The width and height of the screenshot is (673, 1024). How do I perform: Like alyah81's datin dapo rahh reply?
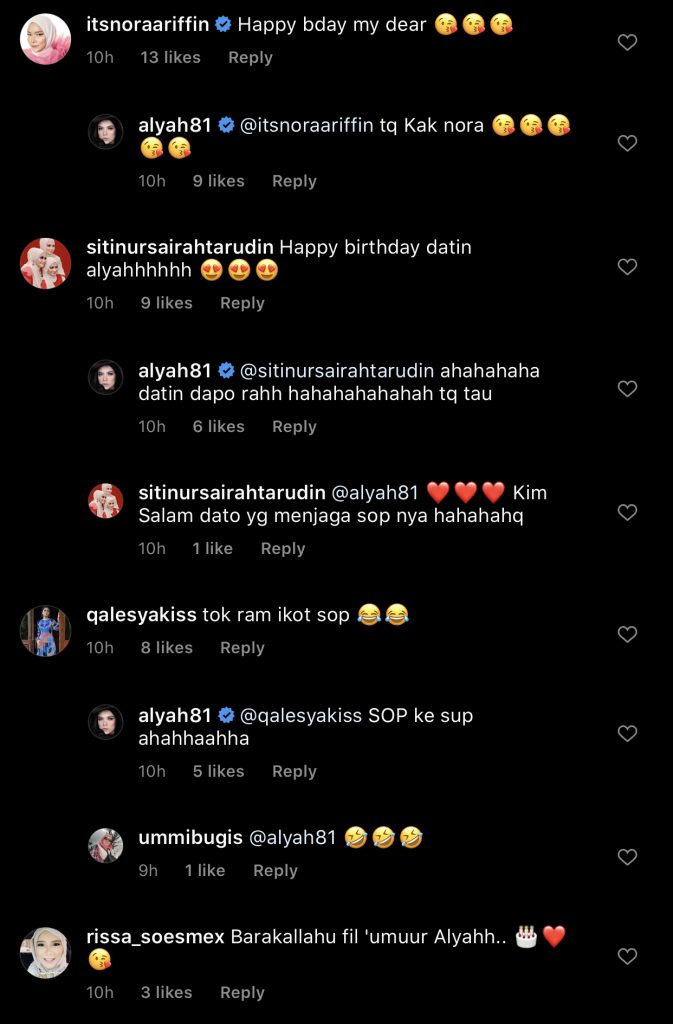[627, 389]
